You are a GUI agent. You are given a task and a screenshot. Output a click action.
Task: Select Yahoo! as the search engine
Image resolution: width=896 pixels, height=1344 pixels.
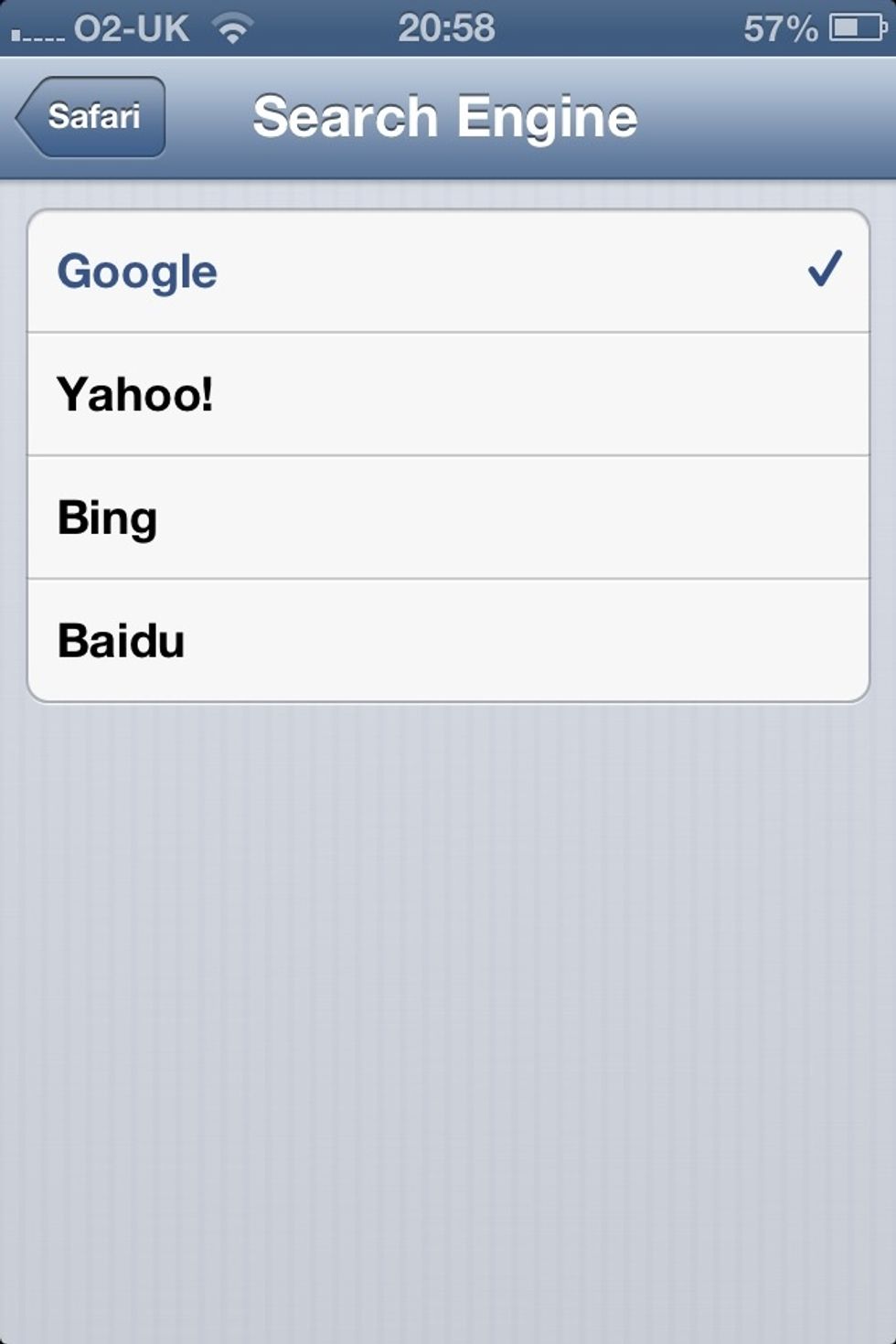(448, 393)
